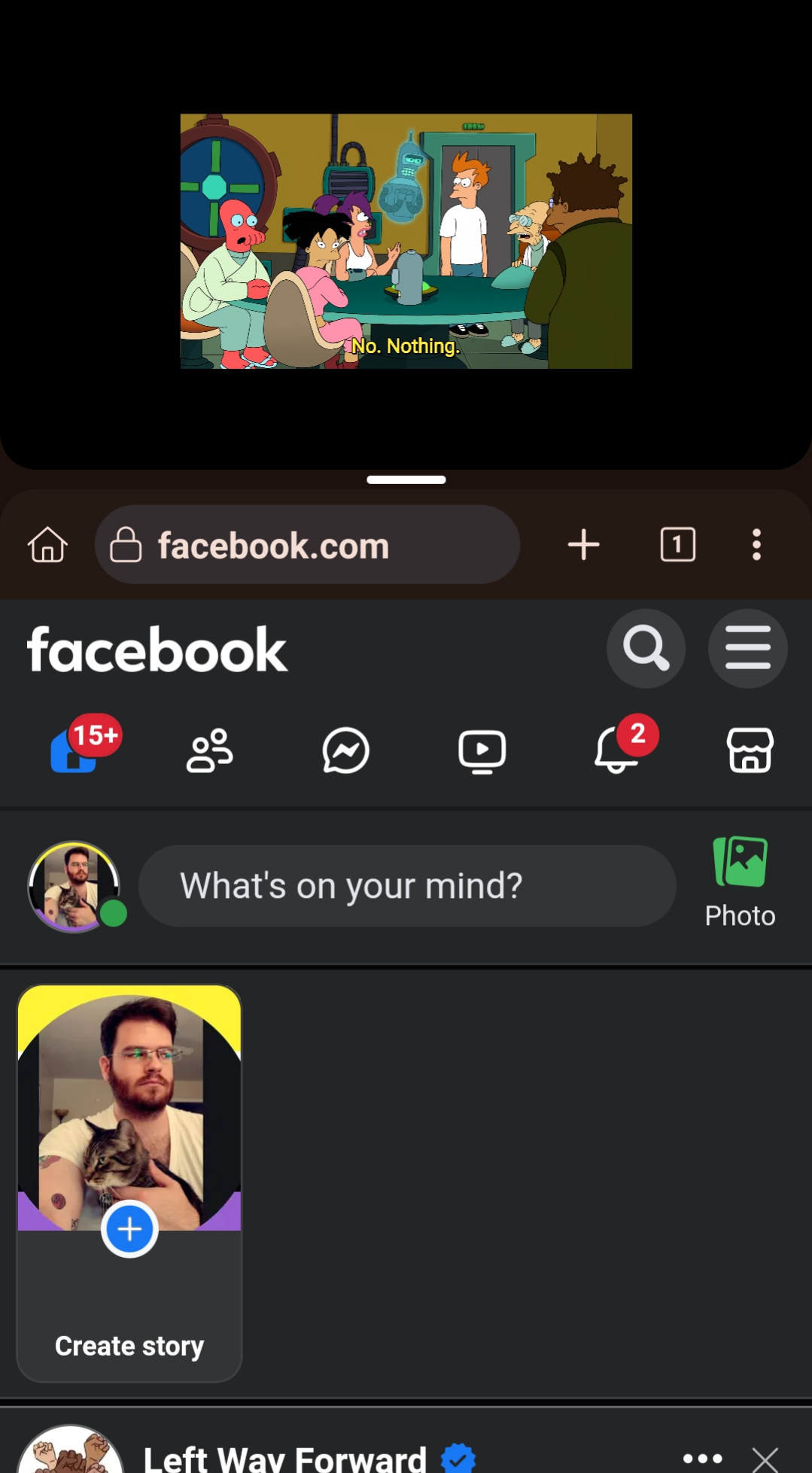This screenshot has width=812, height=1473.
Task: Open the tab switcher
Action: [677, 544]
